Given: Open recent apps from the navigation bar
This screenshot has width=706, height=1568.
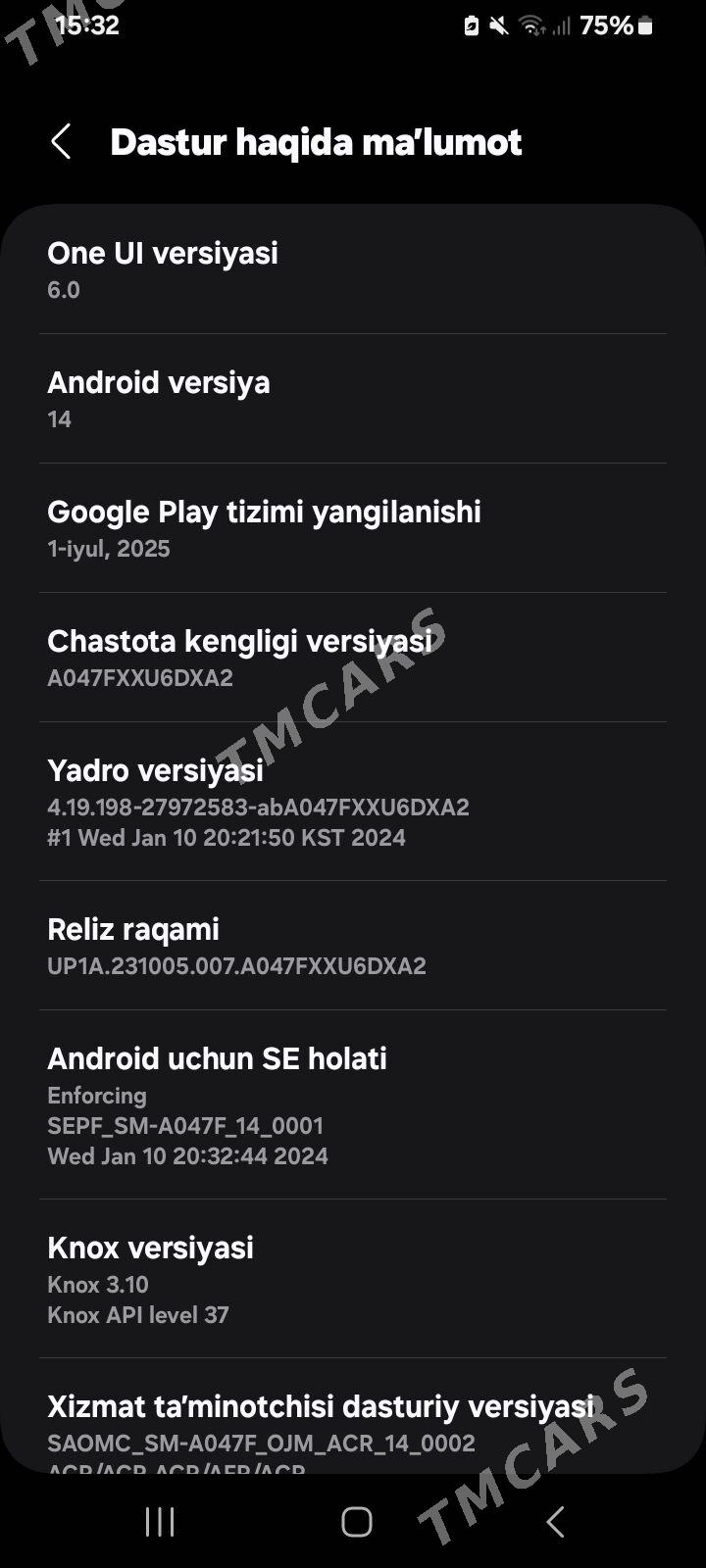Looking at the screenshot, I should click(x=160, y=1522).
